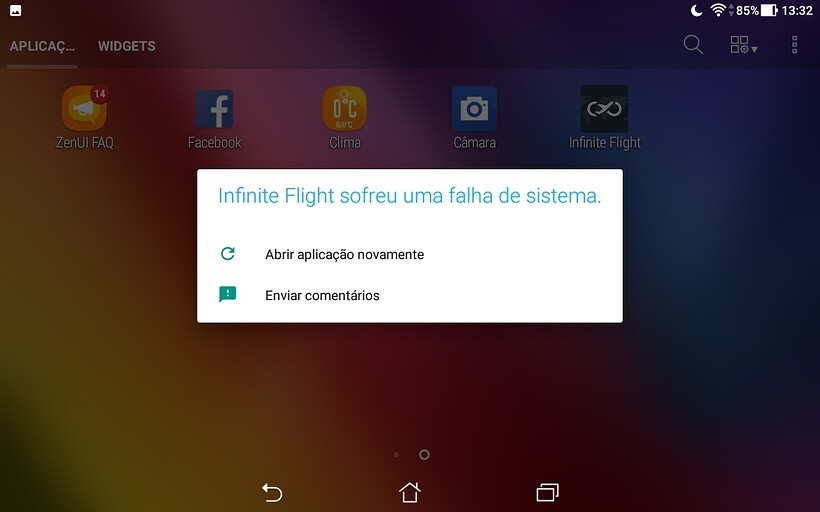
Task: Go to the home screen
Action: tap(410, 492)
